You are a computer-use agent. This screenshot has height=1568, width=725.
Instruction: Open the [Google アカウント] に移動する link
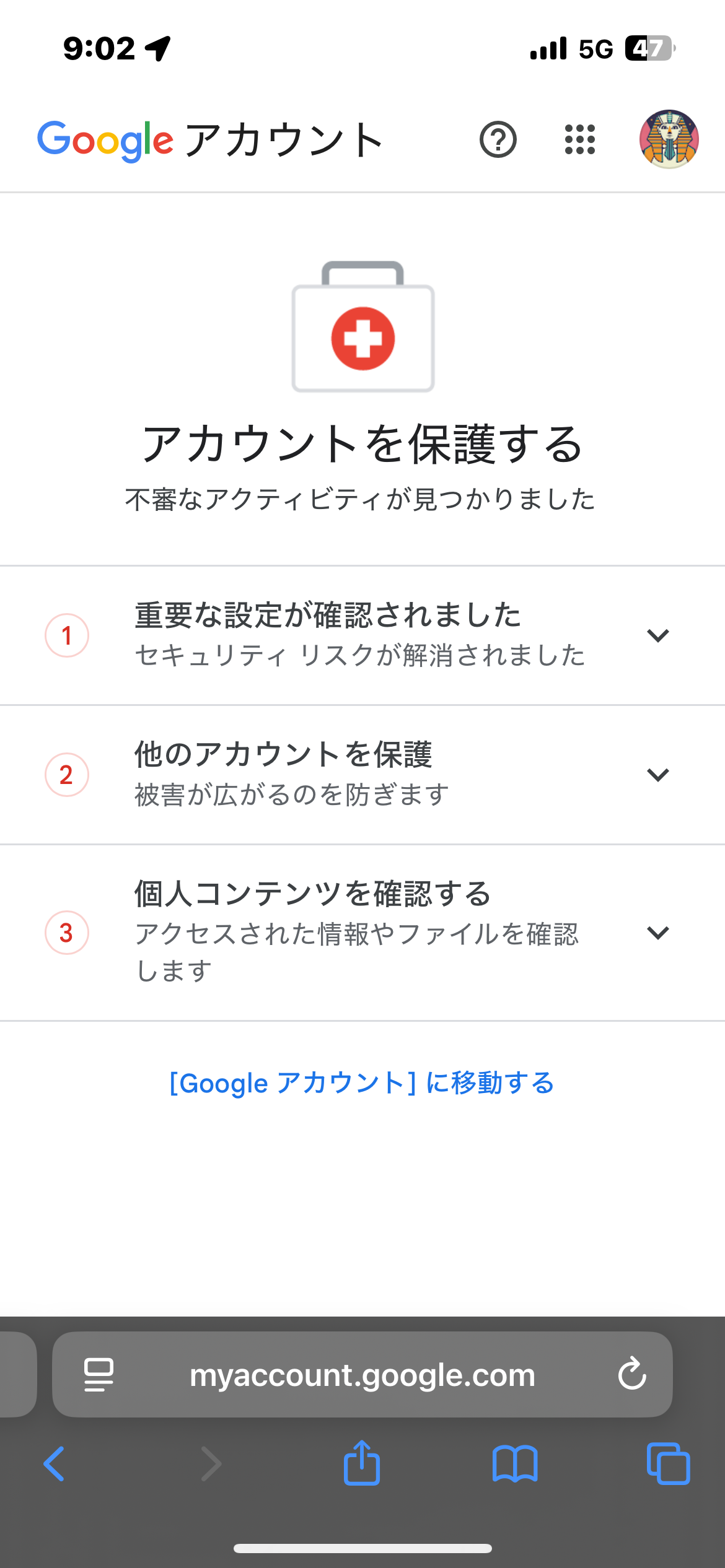[362, 1083]
